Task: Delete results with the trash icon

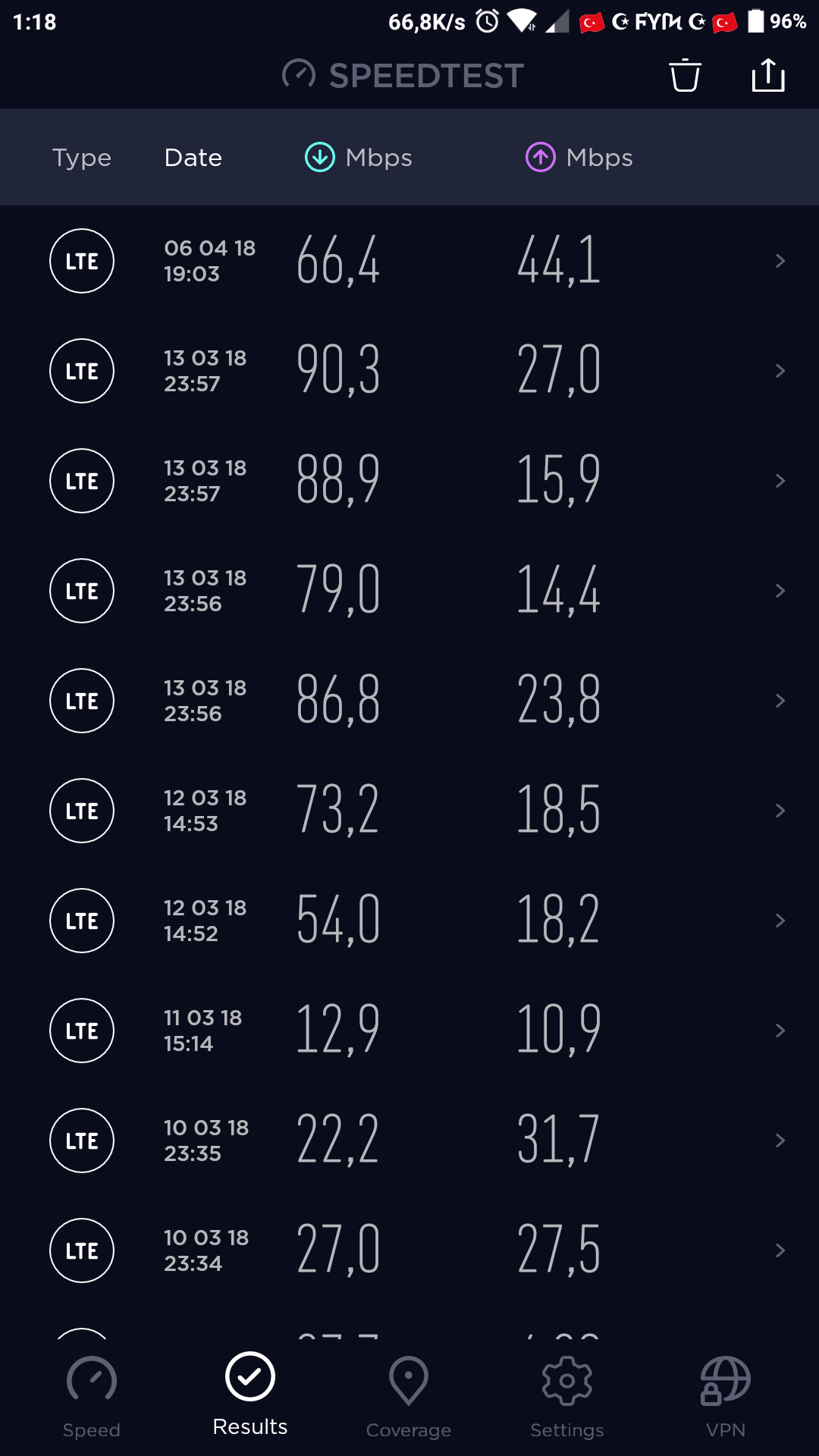Action: tap(685, 75)
